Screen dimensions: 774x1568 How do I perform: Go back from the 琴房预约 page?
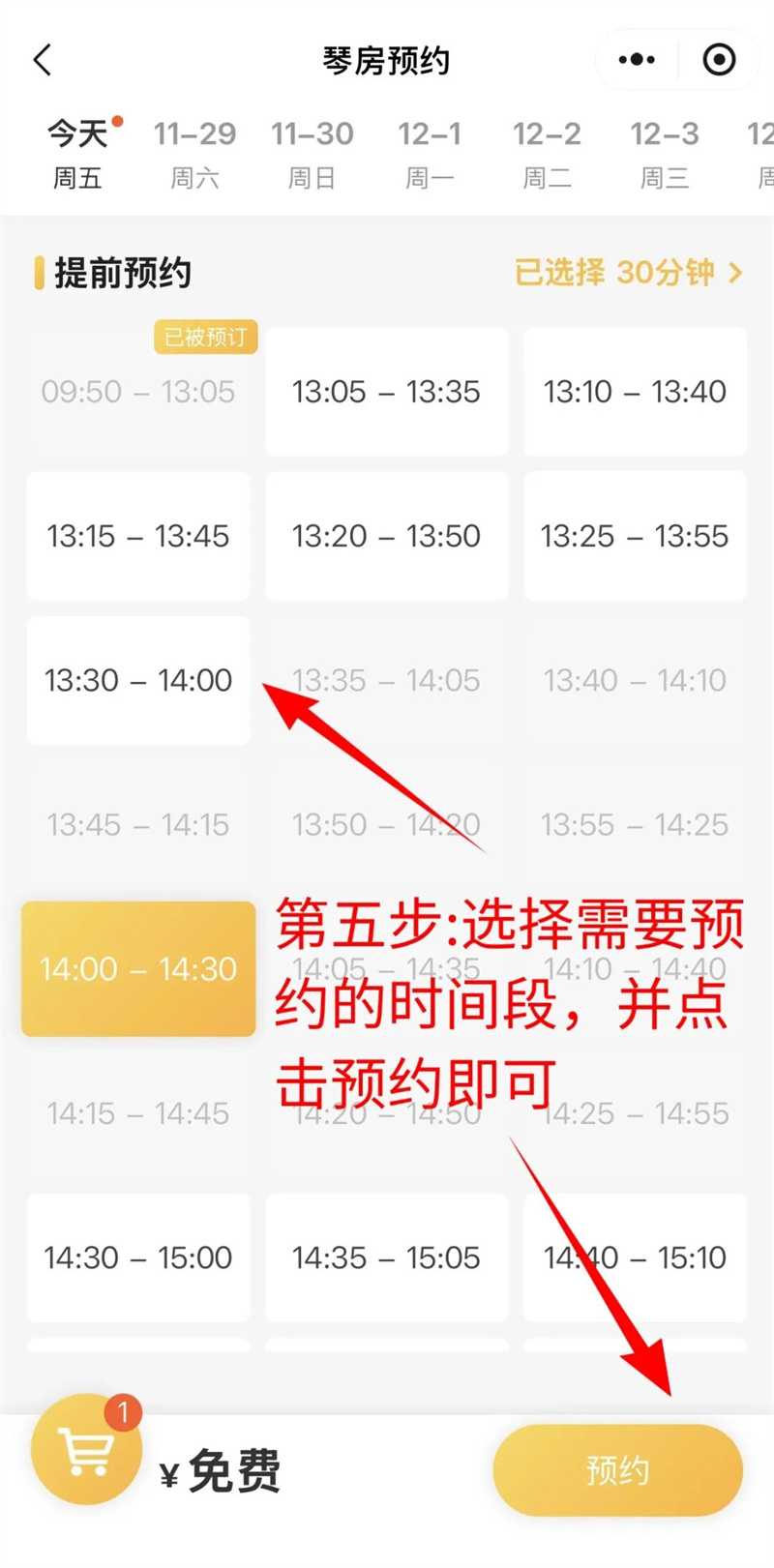point(43,60)
